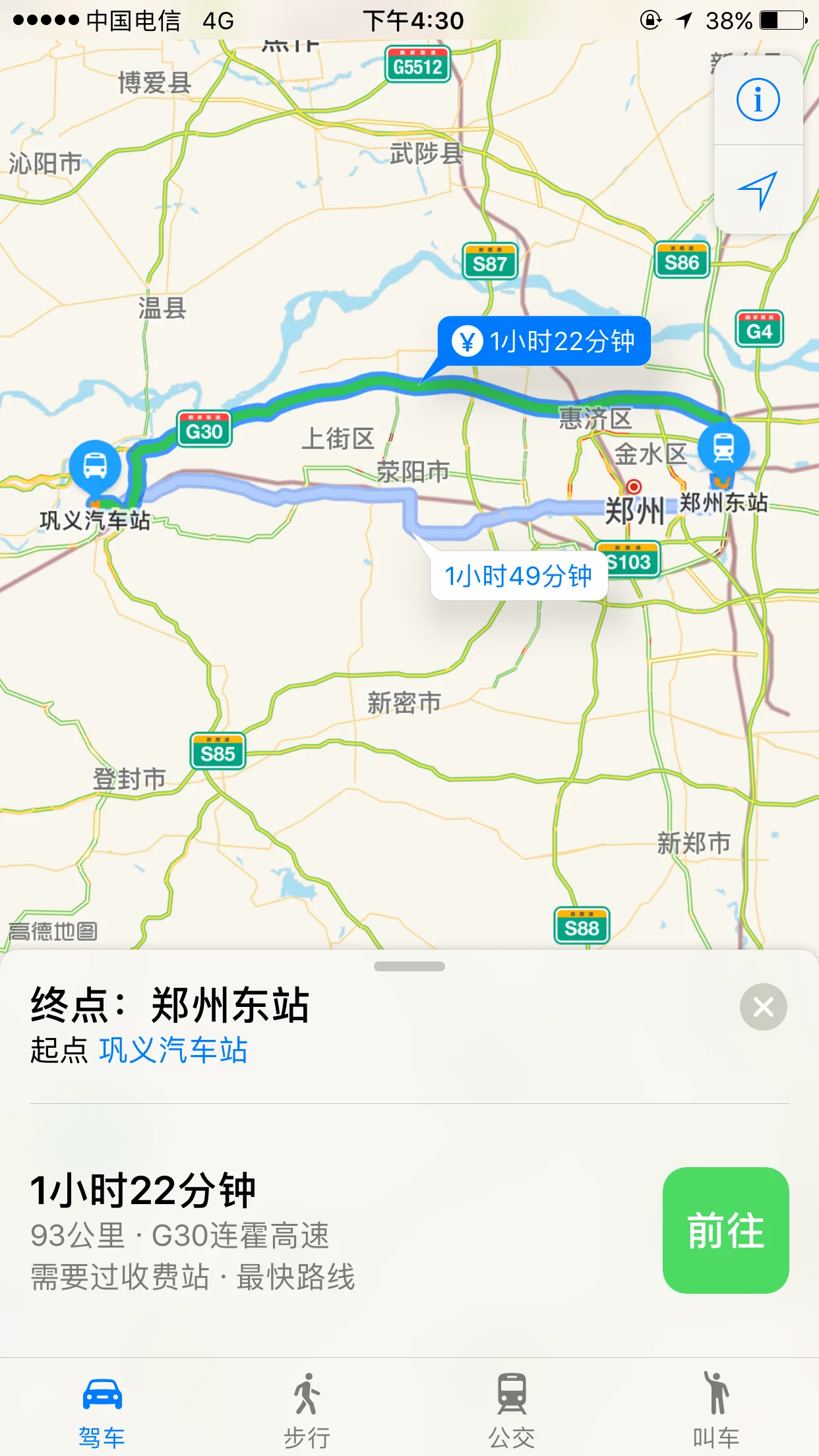Image resolution: width=819 pixels, height=1456 pixels.
Task: Tap the compass/location arrow icon
Action: 758,191
